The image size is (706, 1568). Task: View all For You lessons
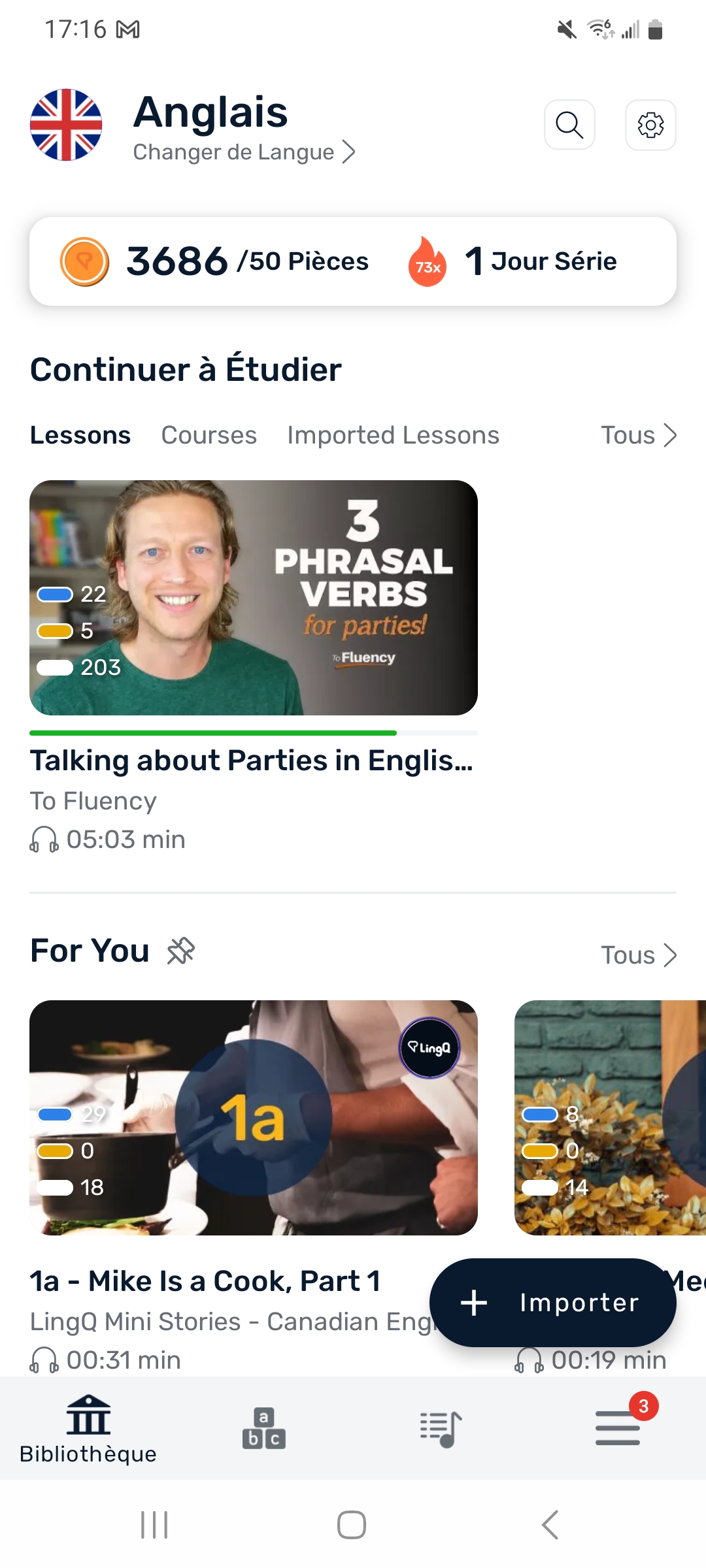click(638, 955)
